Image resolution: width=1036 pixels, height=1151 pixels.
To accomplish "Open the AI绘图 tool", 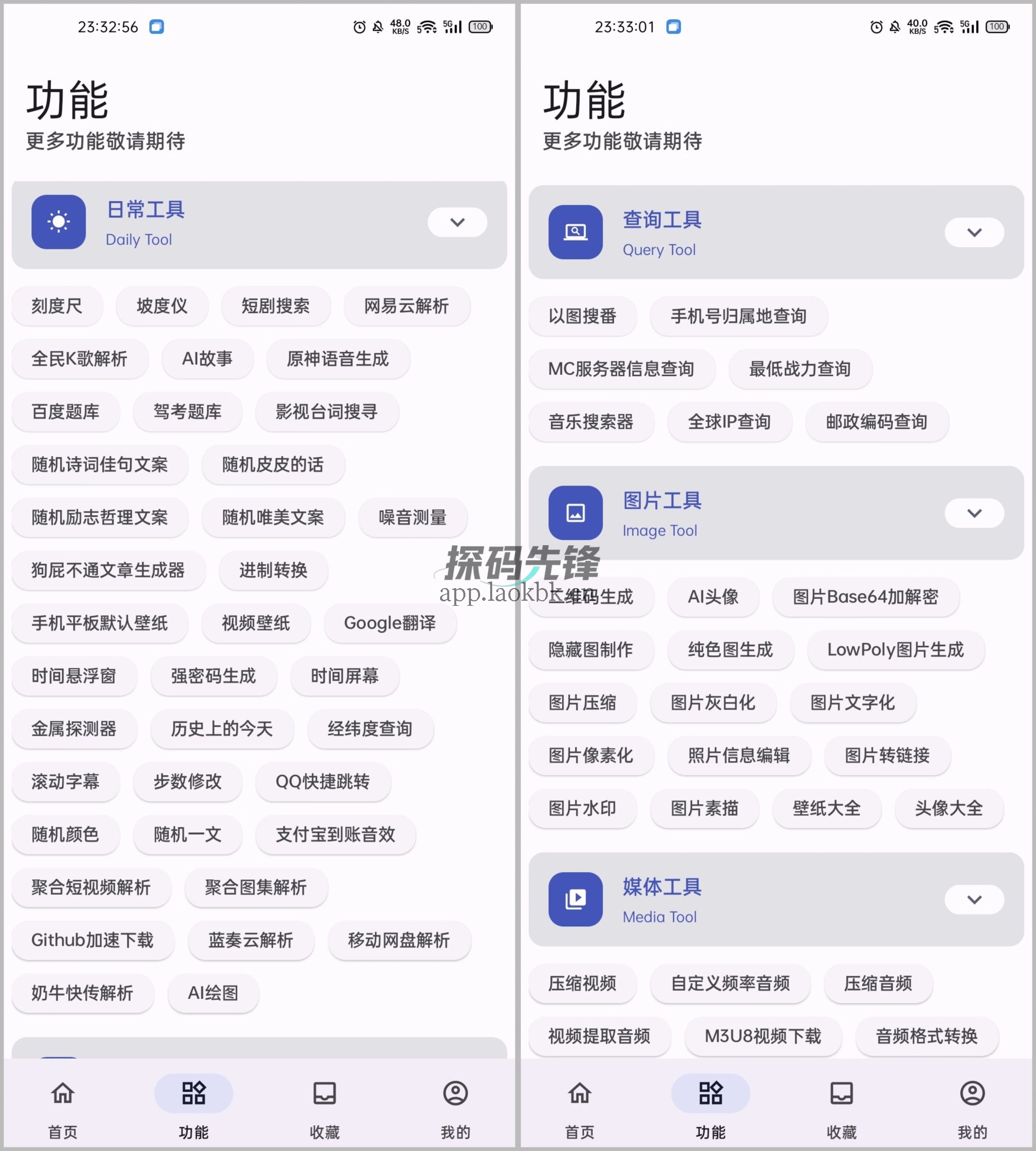I will pos(213,993).
